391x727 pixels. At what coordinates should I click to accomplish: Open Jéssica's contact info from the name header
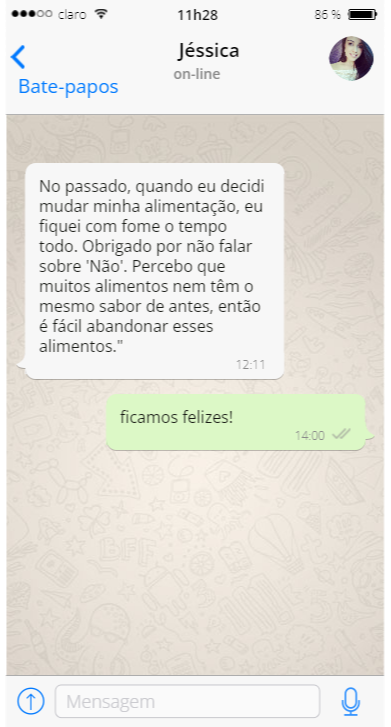pyautogui.click(x=208, y=51)
